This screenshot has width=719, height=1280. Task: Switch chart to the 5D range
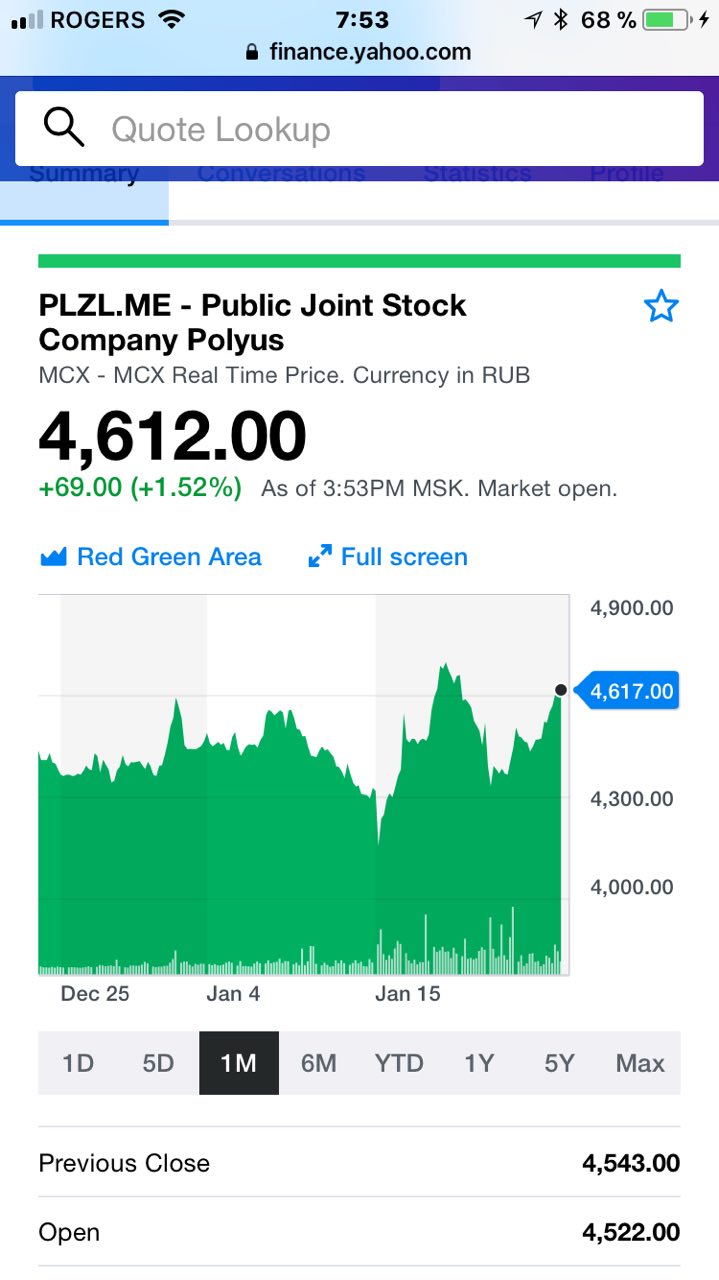click(158, 1063)
